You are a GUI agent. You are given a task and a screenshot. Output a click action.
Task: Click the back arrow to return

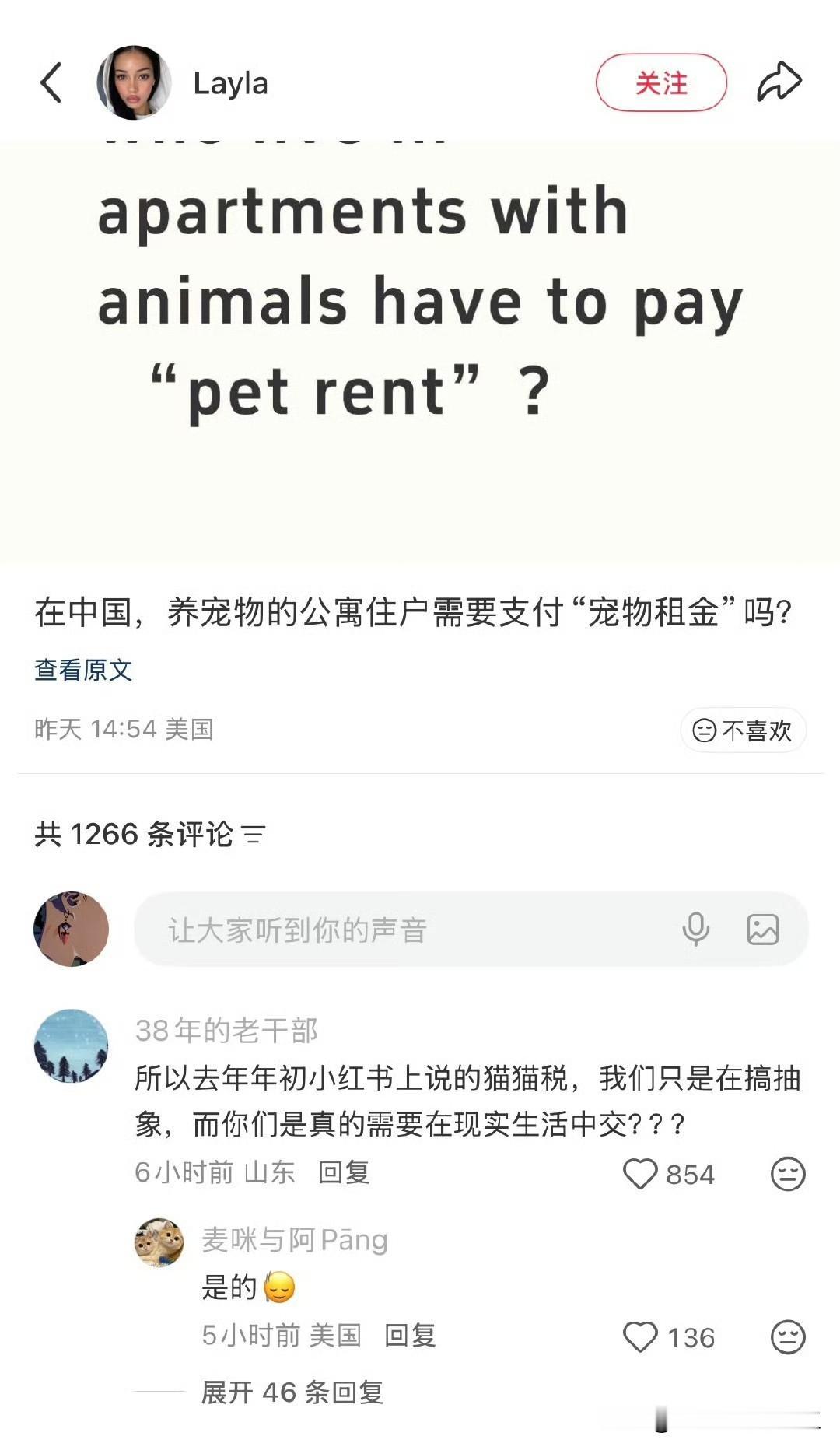51,83
